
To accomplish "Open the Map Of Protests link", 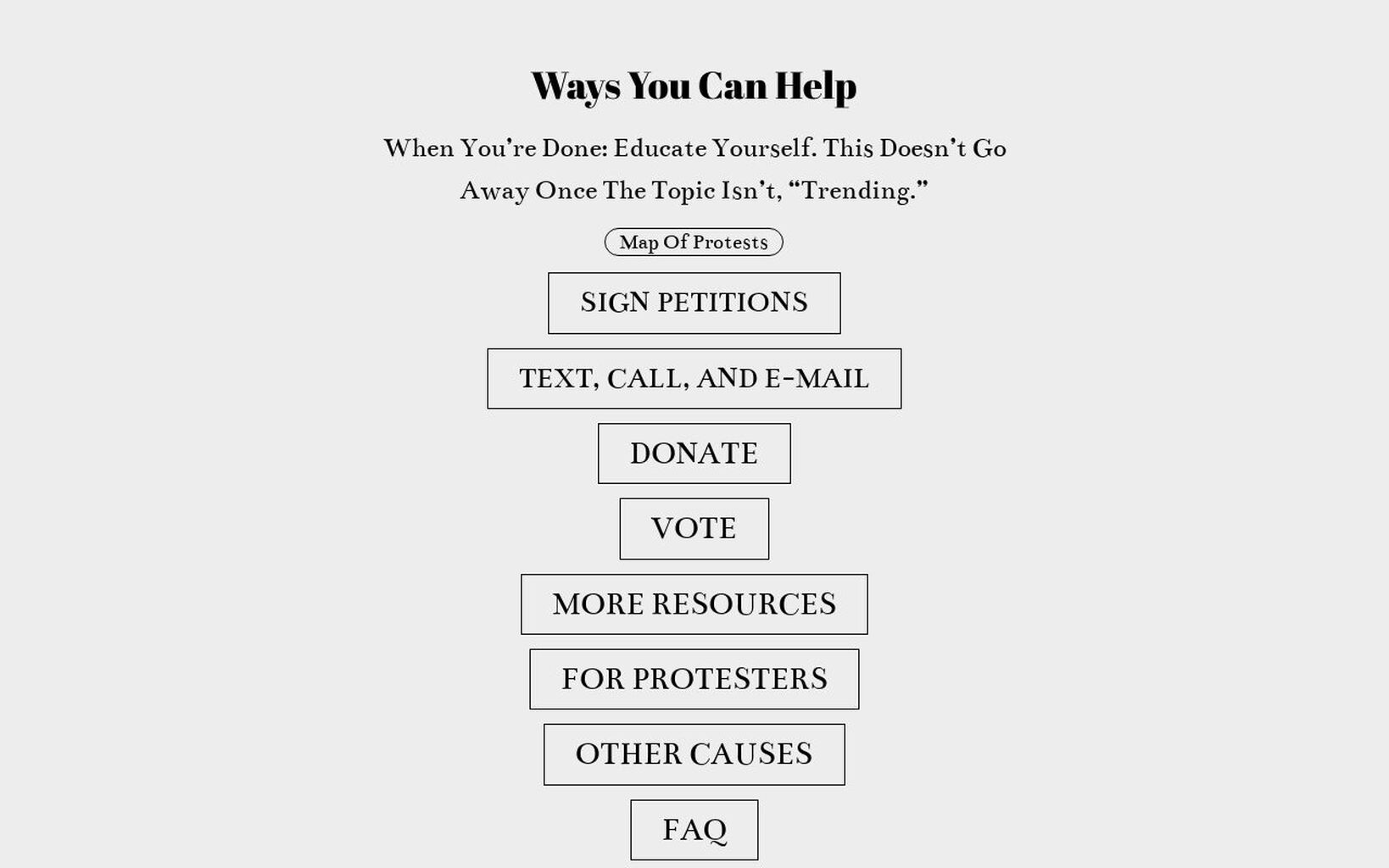I will [x=694, y=242].
